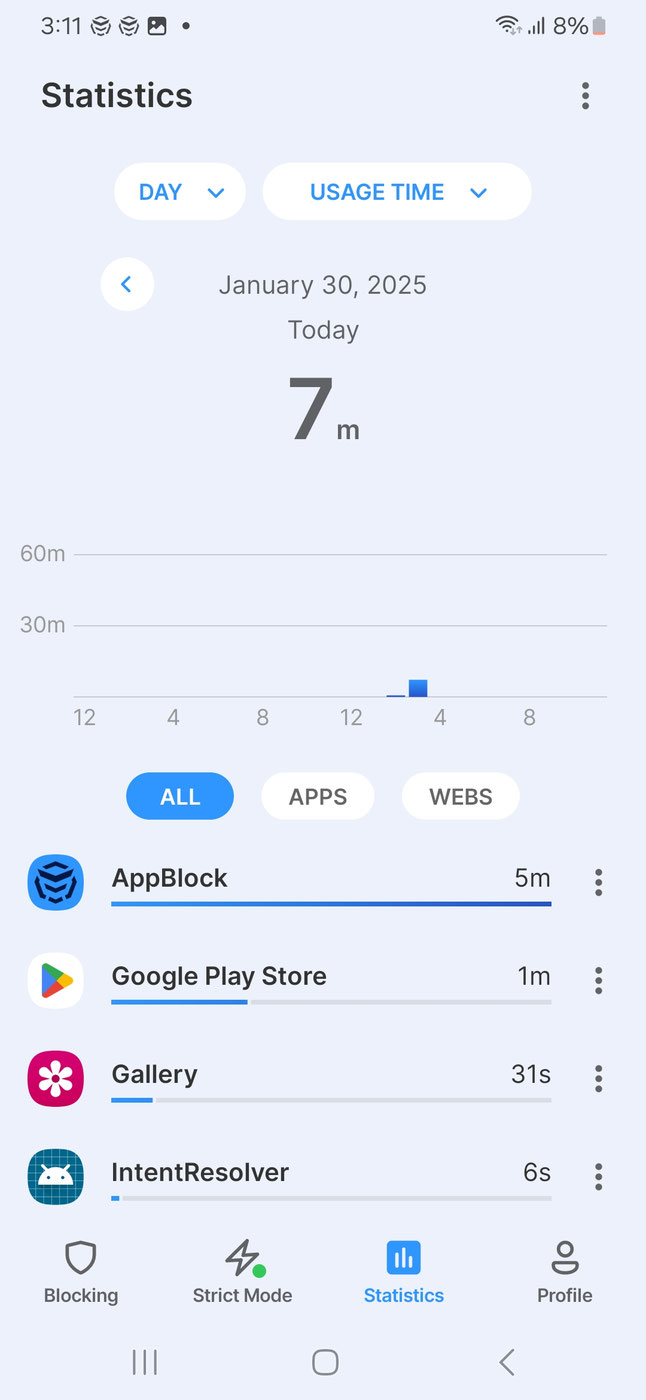Go to the previous day
This screenshot has height=1400, width=646.
pyautogui.click(x=127, y=285)
